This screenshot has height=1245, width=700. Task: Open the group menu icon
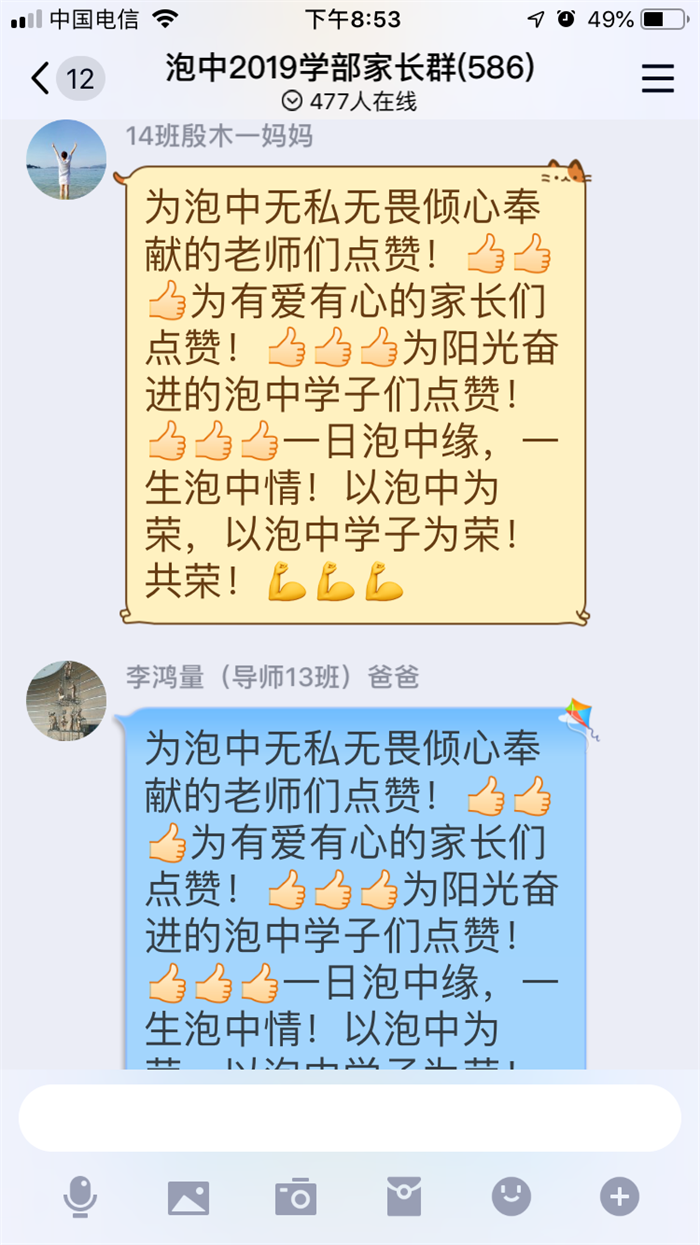(x=657, y=78)
